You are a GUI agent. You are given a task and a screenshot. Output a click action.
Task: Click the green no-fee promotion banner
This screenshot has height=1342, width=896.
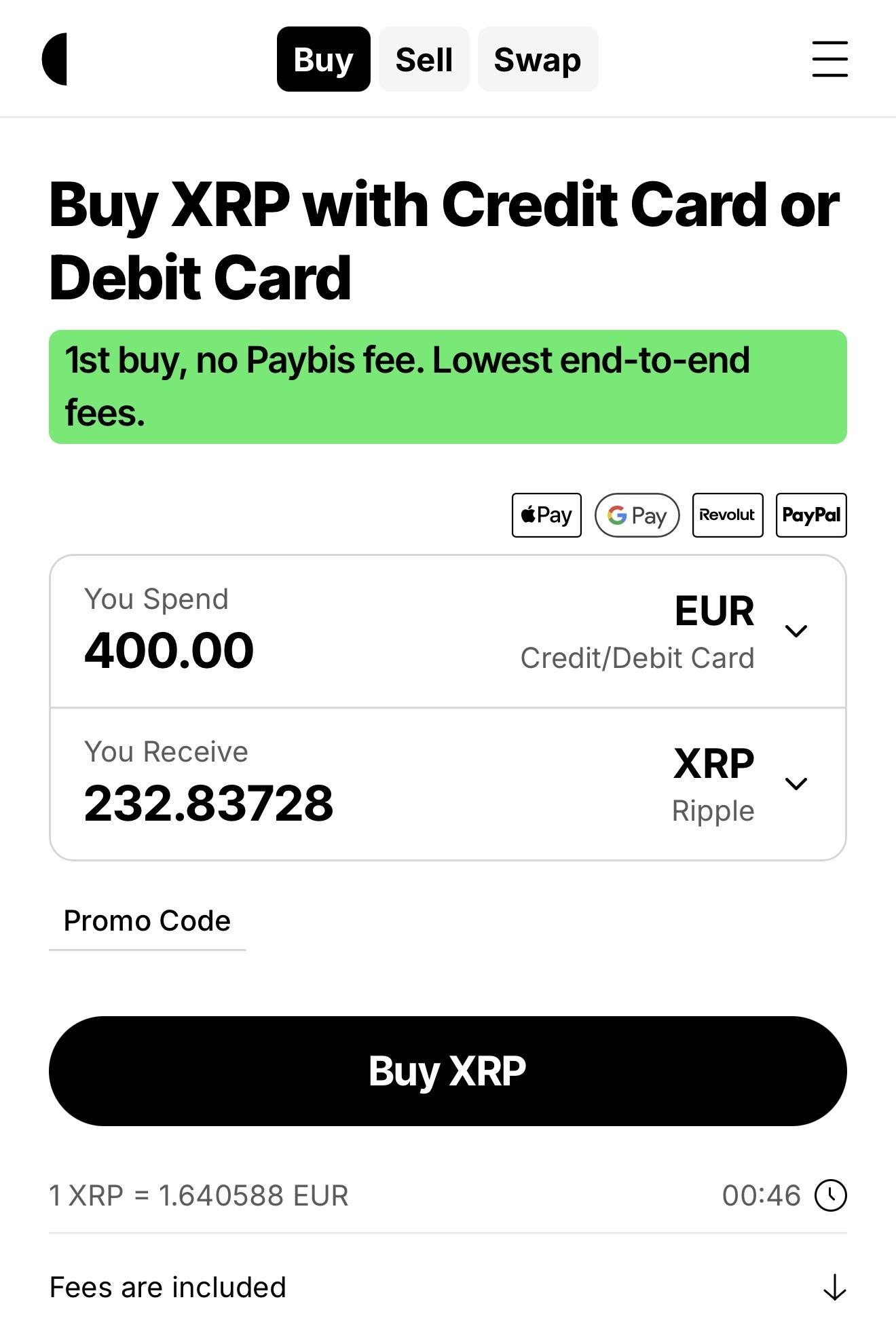[447, 385]
